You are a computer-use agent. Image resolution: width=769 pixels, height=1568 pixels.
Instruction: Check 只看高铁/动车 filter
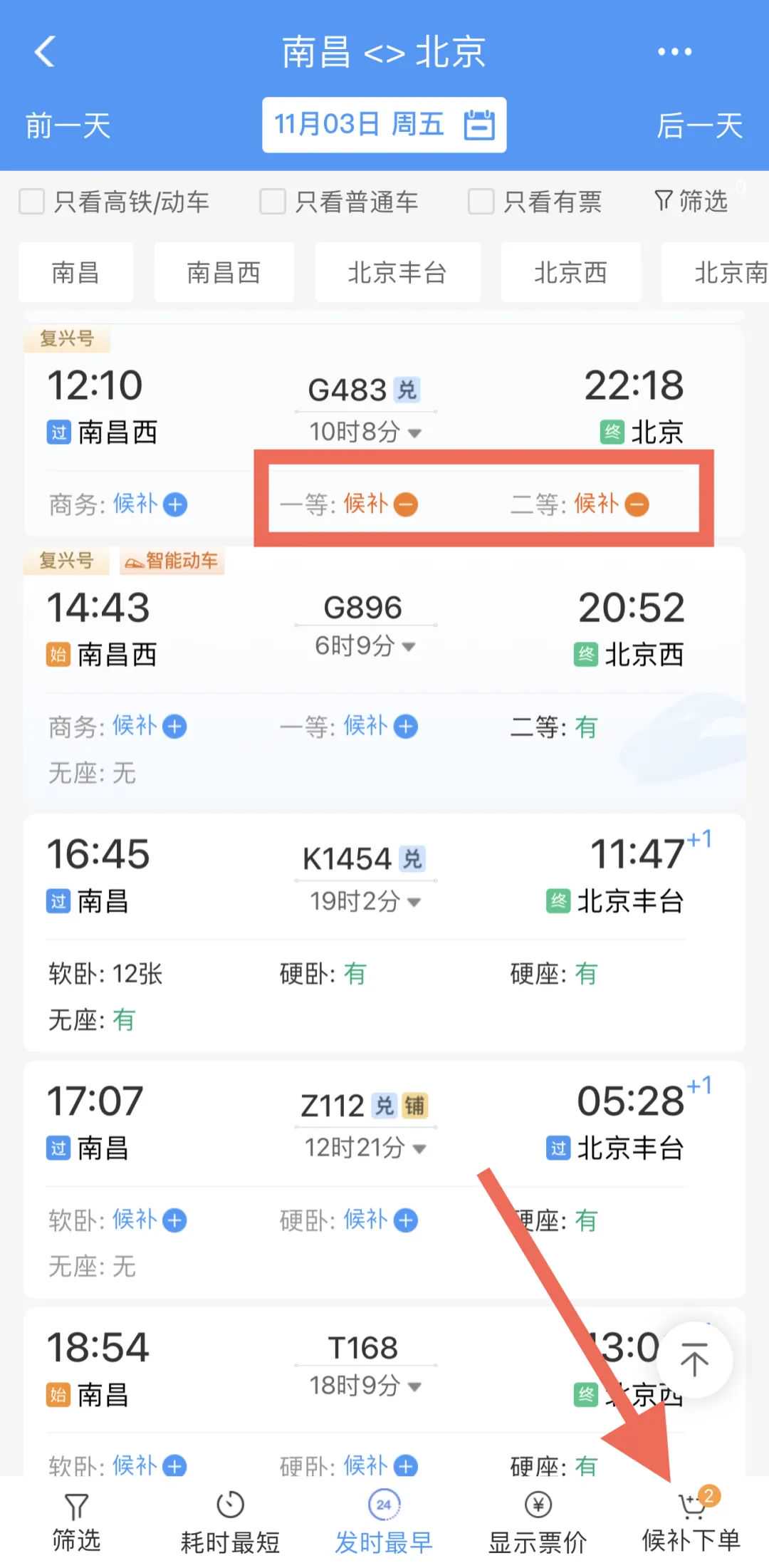click(x=32, y=202)
